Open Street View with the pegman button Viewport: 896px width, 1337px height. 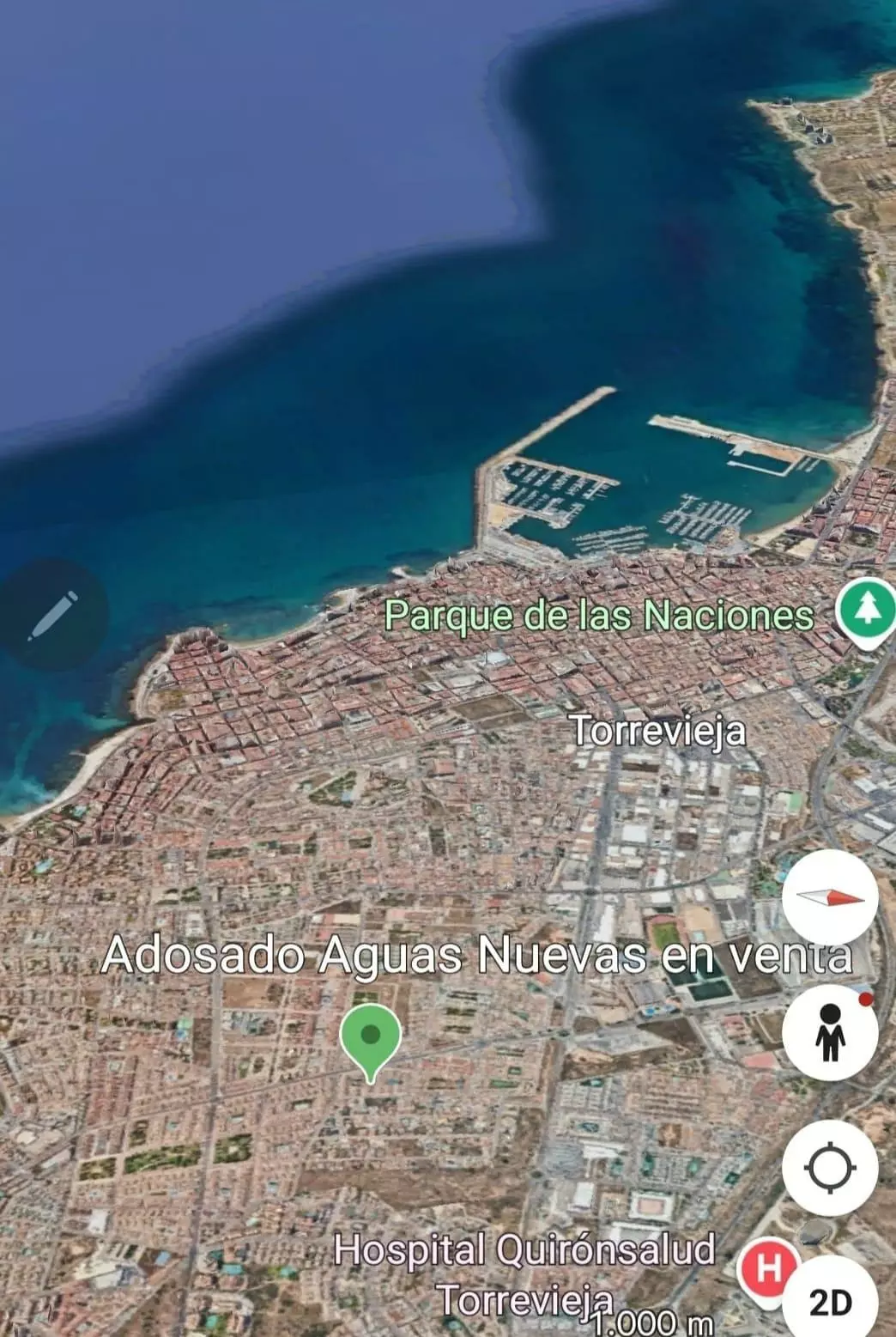[830, 1032]
